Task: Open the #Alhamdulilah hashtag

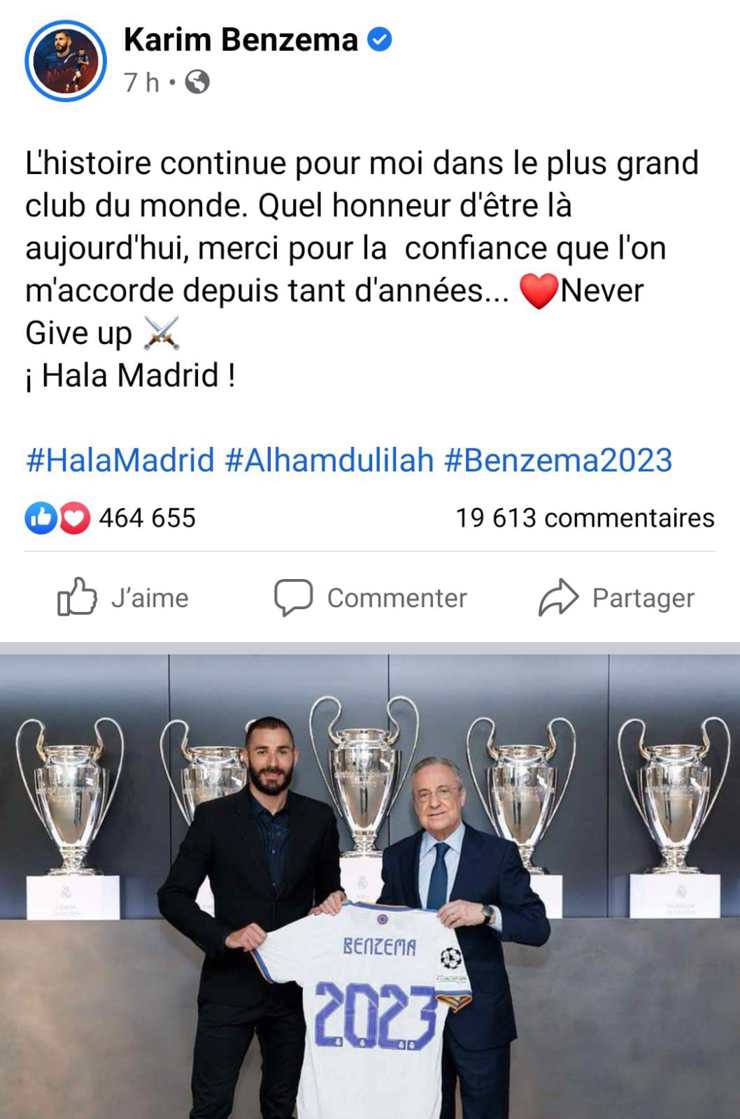Action: [x=329, y=460]
